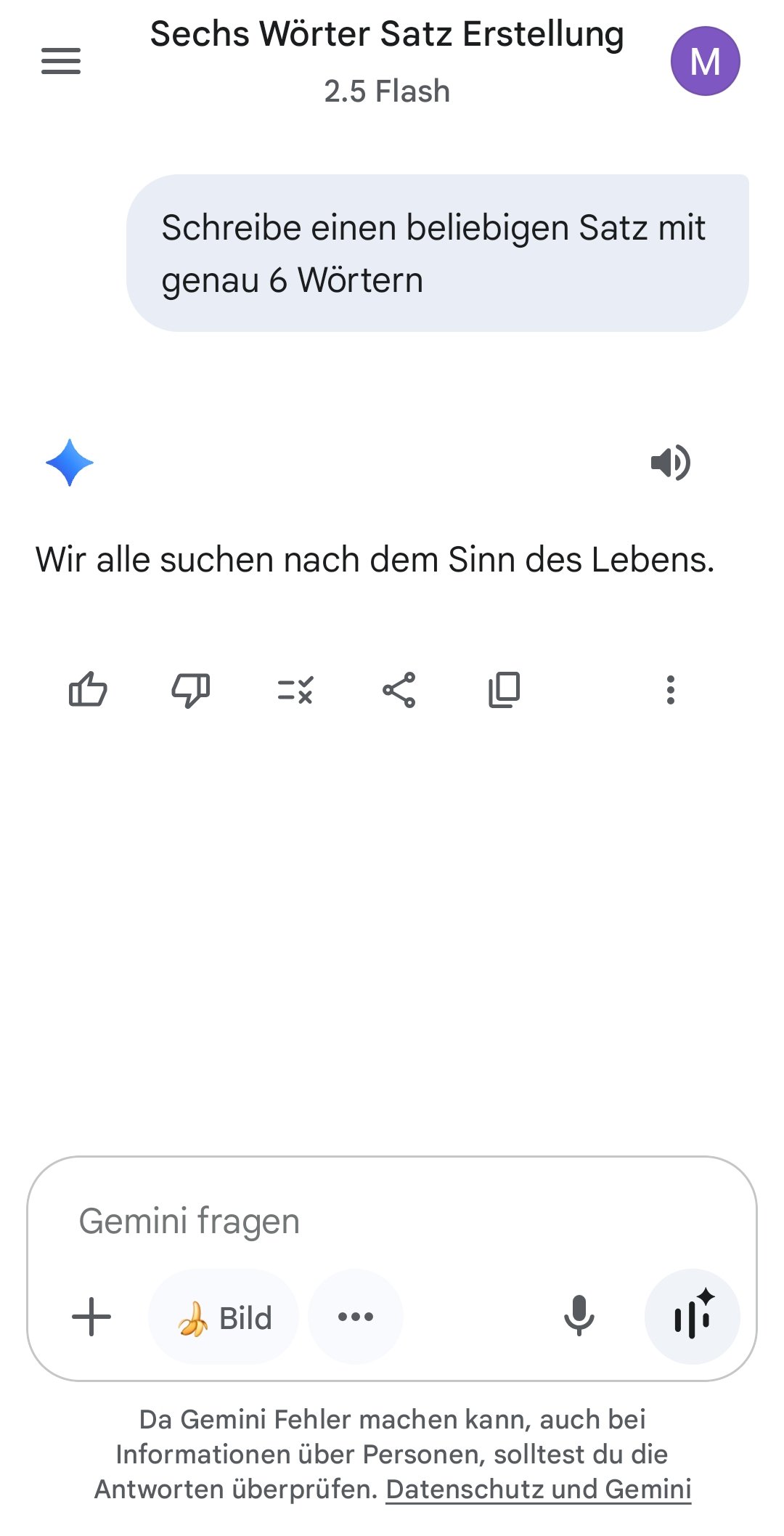Open the navigation drawer menu
Screen dimensions: 784x1536
62,62
